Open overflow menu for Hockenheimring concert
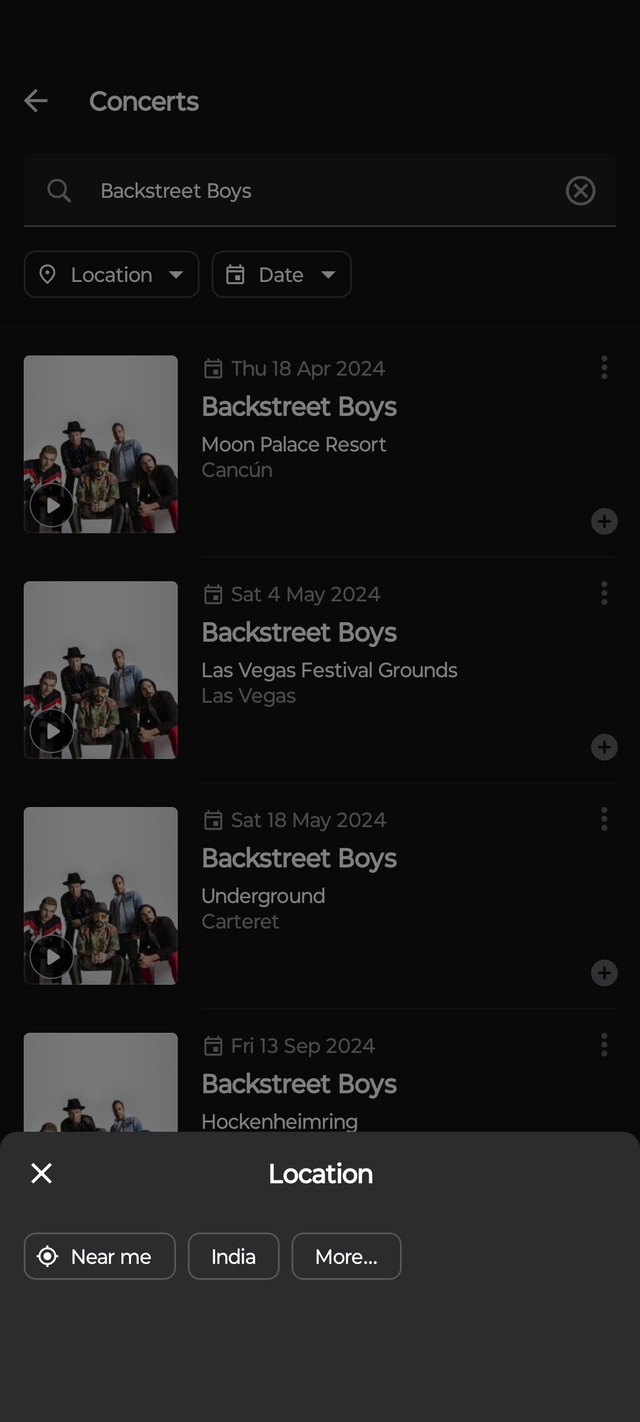This screenshot has height=1422, width=640. click(604, 1046)
